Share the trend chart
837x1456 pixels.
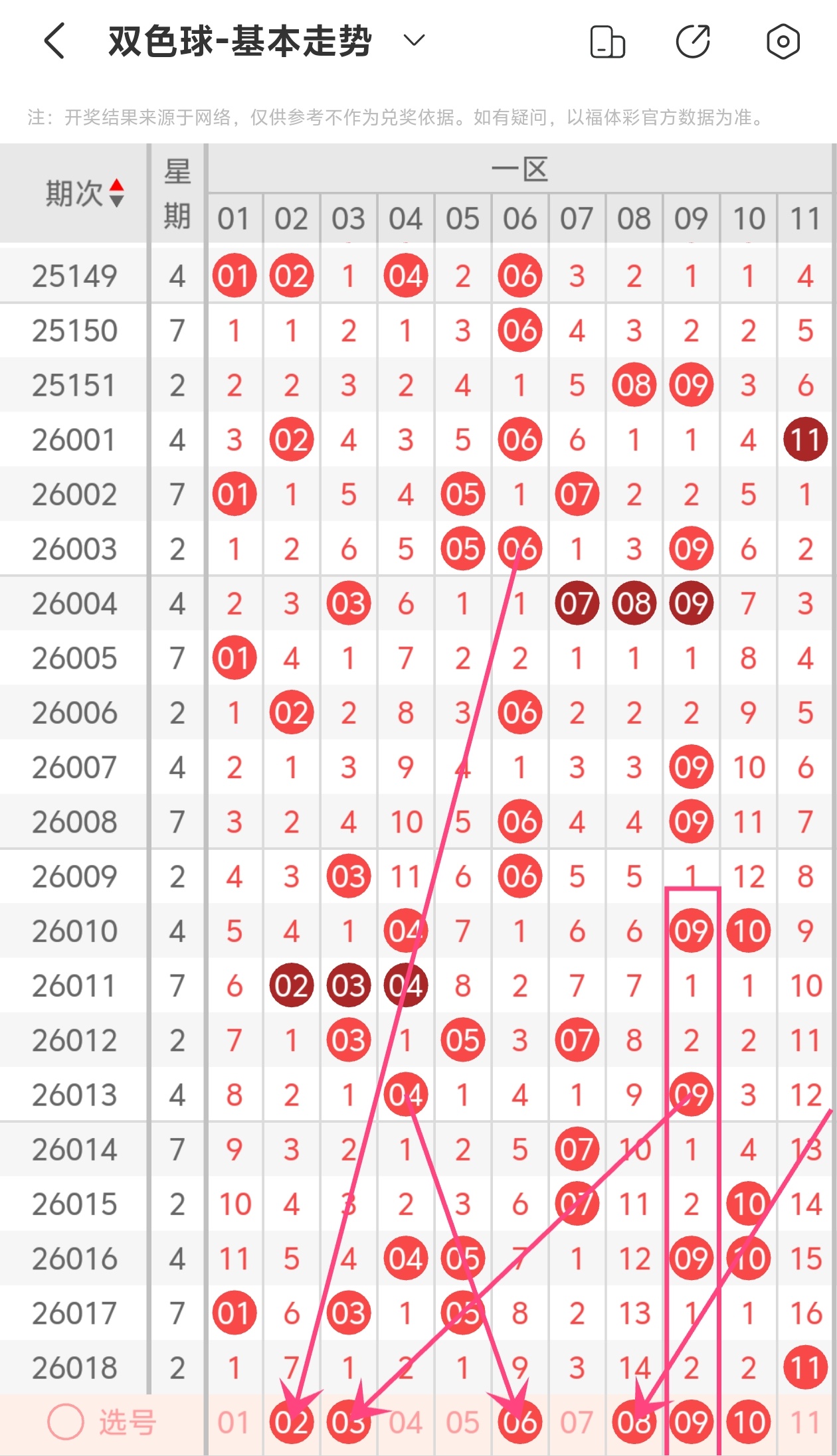(x=694, y=42)
